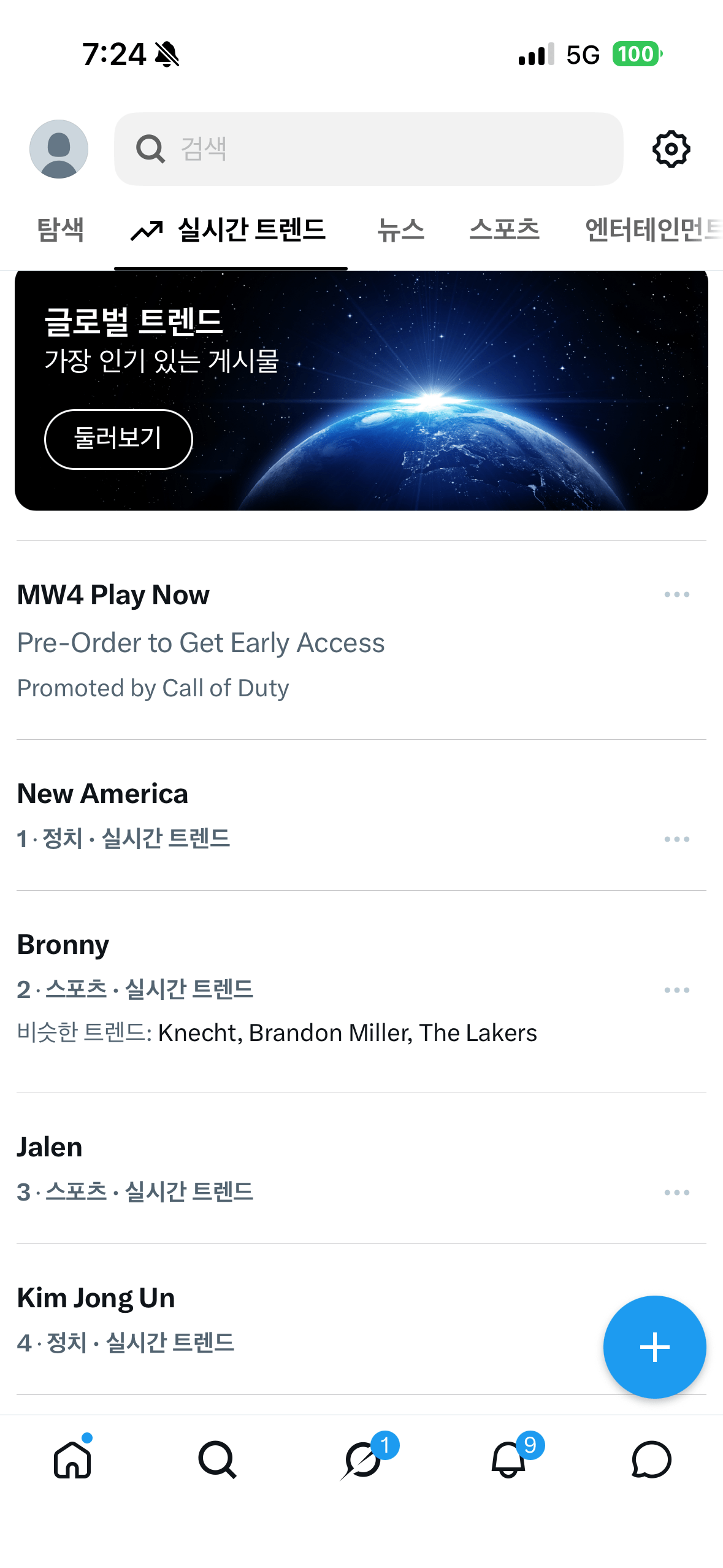Go to the Home tab
Screen dimensions: 723x1568
(72, 1459)
